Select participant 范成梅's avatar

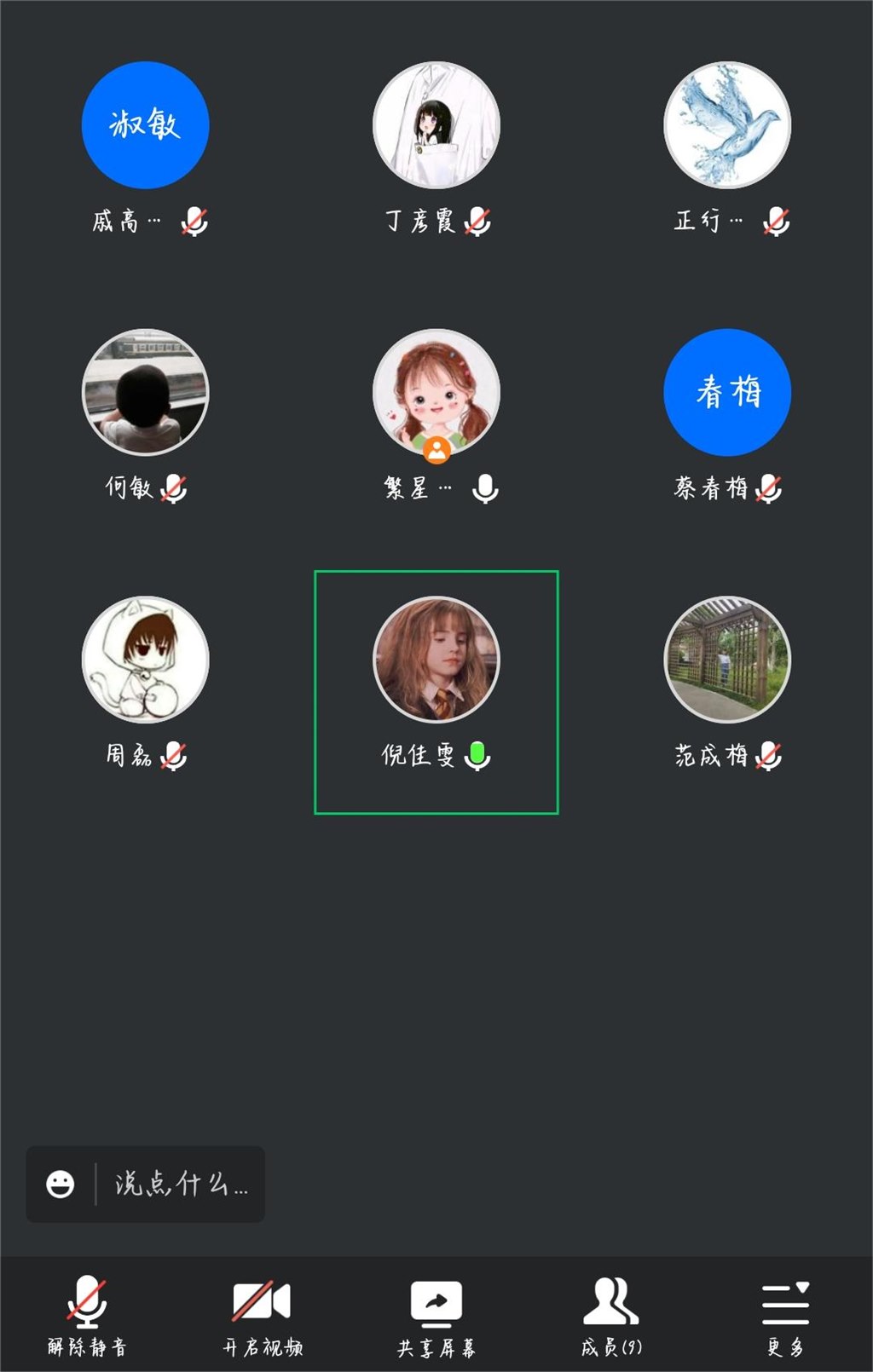[727, 659]
